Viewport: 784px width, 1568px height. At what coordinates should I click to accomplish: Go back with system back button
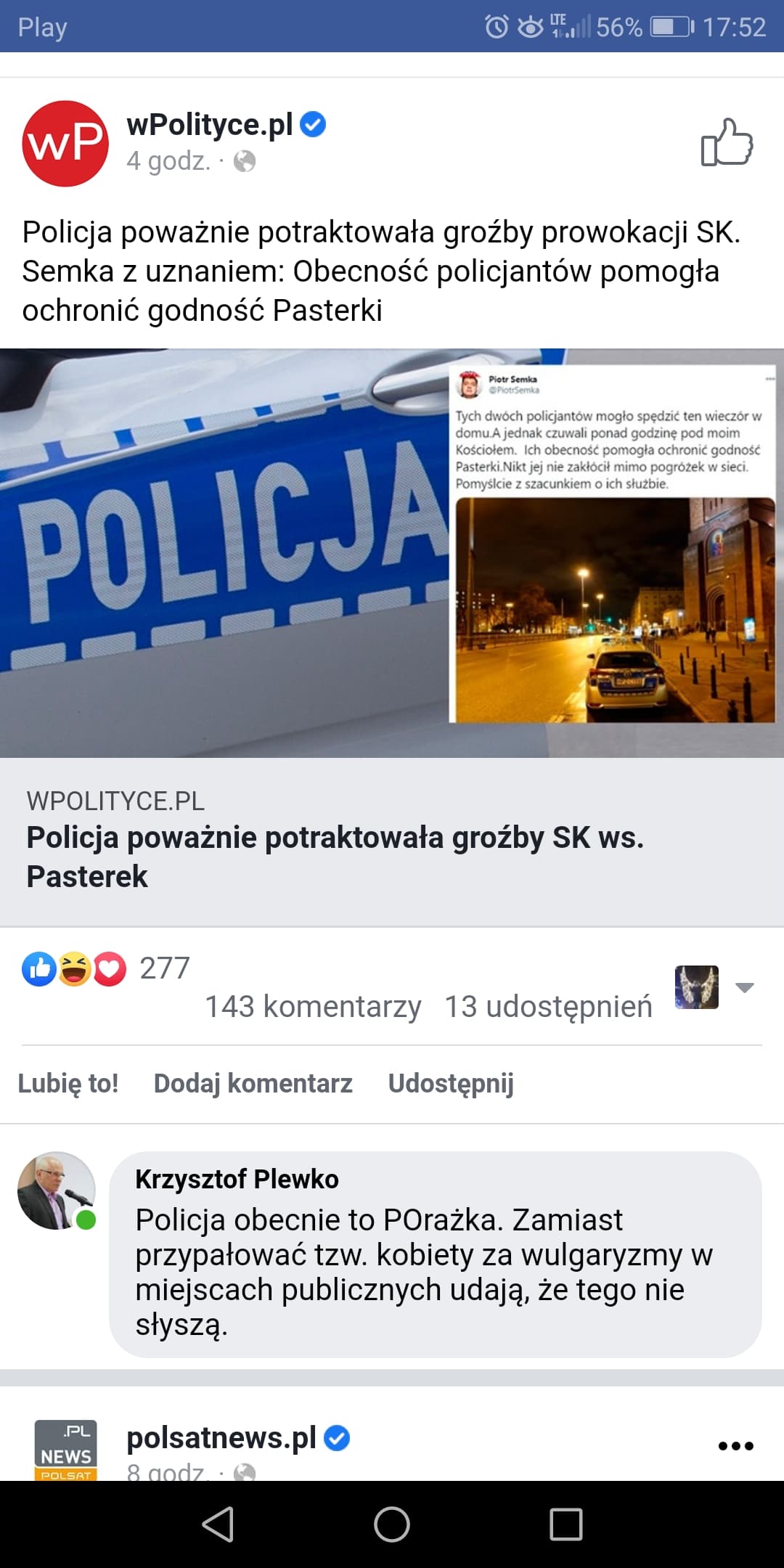(x=218, y=1524)
